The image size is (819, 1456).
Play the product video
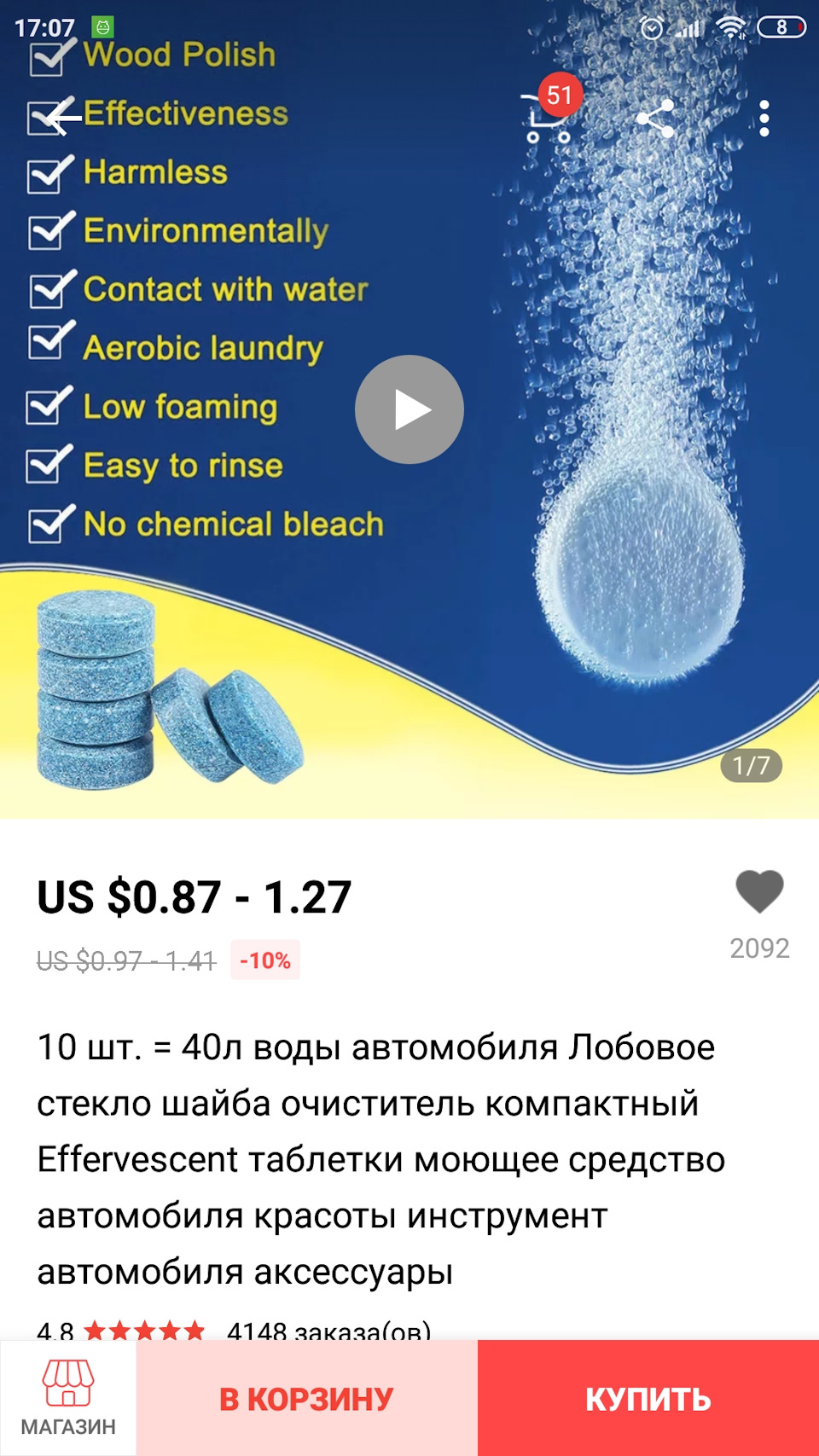tap(409, 409)
